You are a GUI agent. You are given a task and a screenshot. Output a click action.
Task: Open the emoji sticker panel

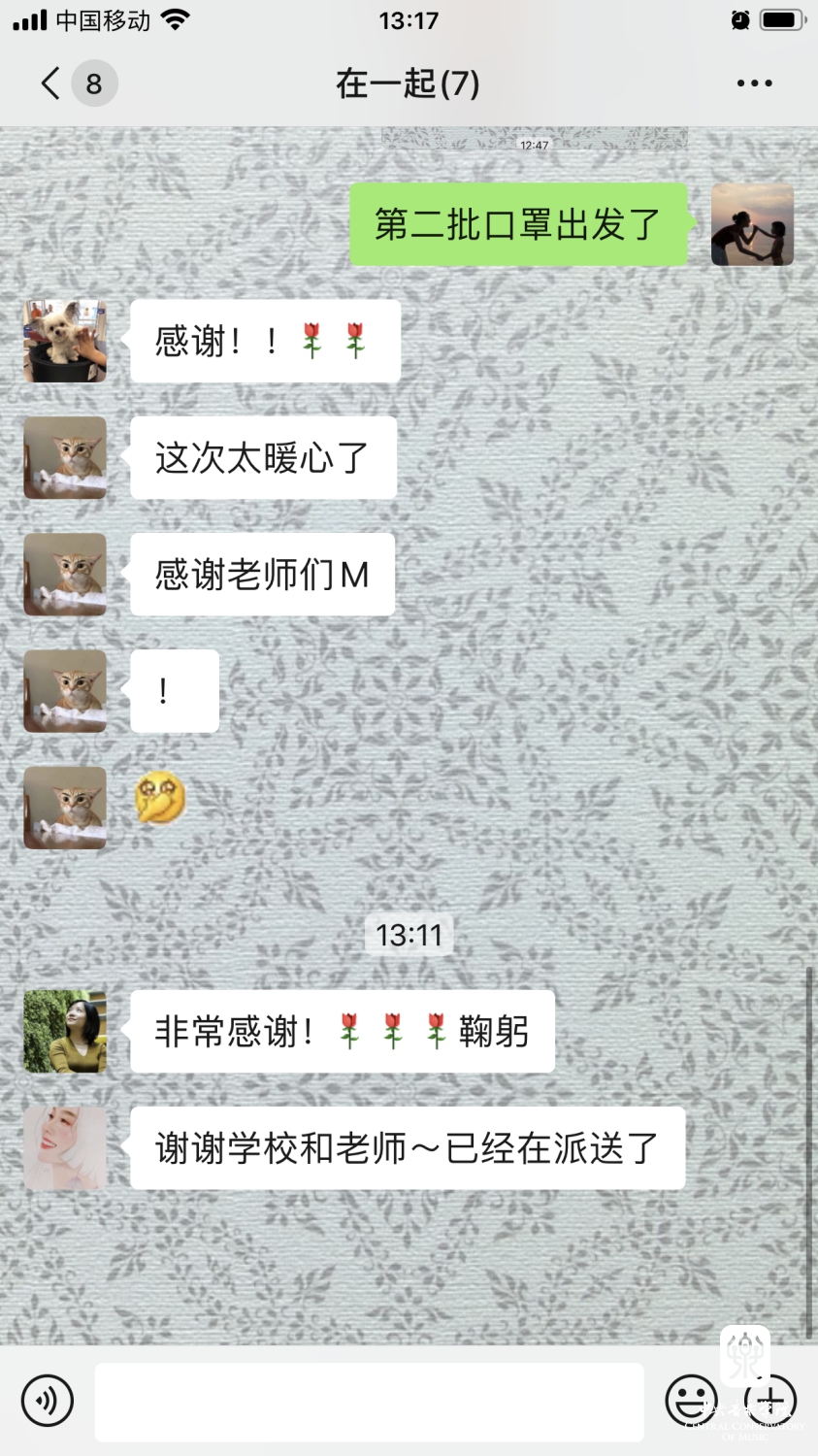point(691,1401)
